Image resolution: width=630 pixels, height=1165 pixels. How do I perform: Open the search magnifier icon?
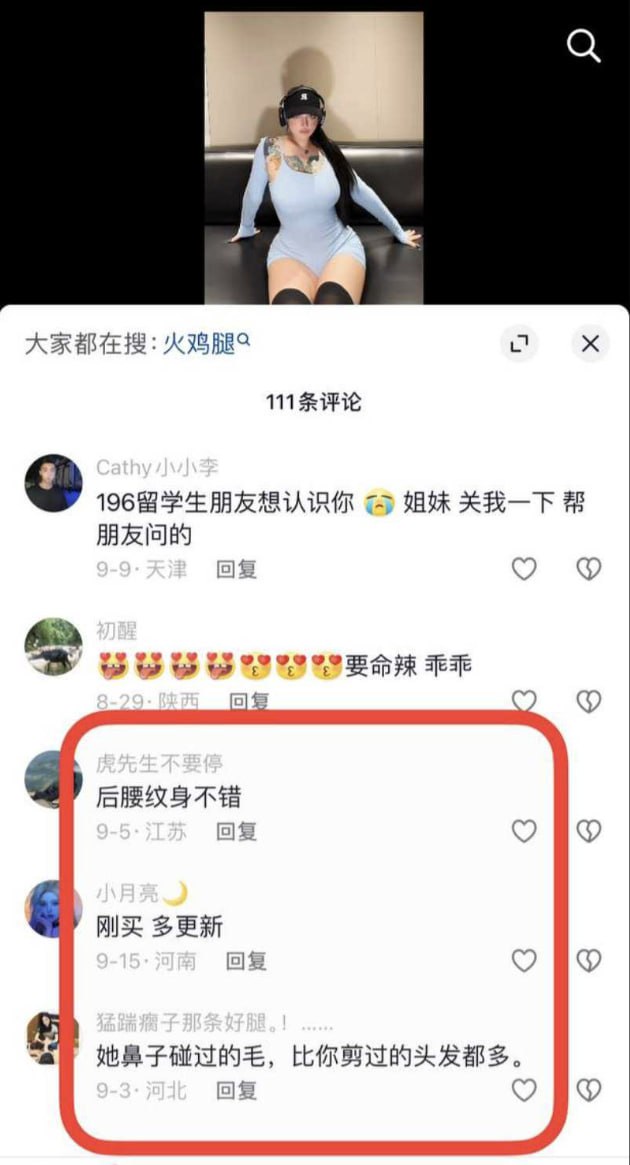coord(584,45)
